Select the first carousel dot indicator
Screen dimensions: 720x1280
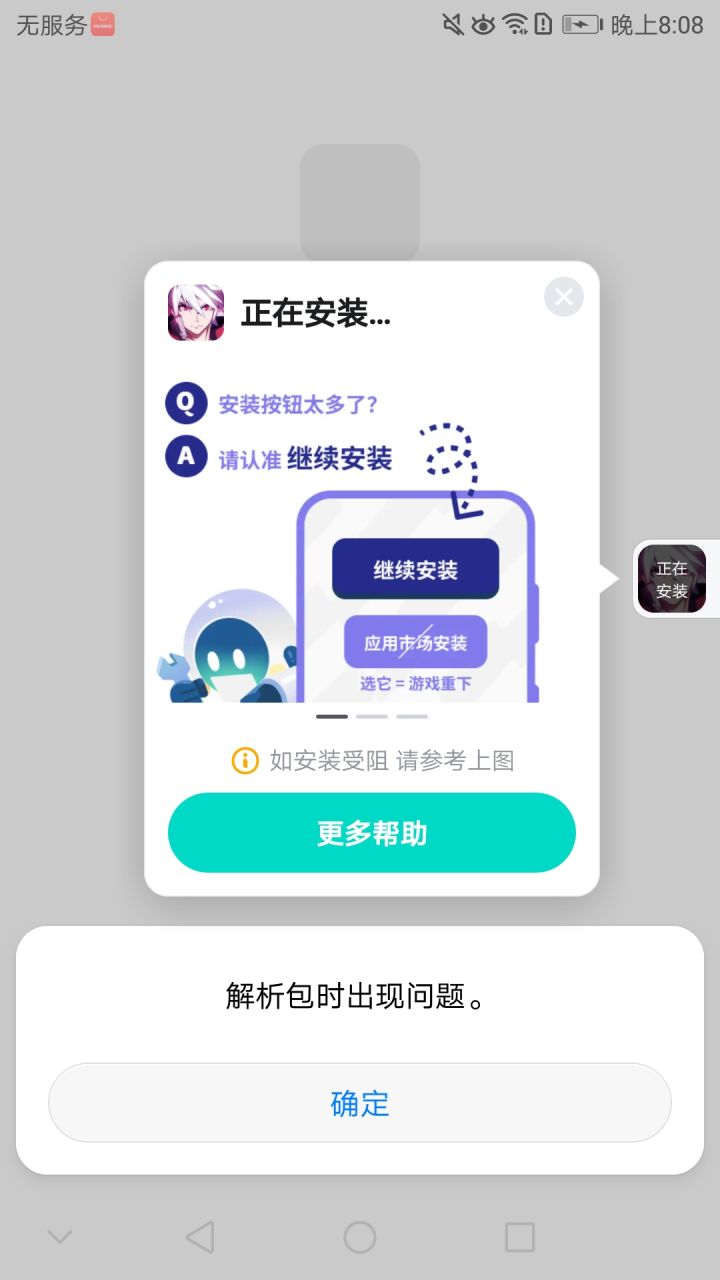[x=334, y=716]
